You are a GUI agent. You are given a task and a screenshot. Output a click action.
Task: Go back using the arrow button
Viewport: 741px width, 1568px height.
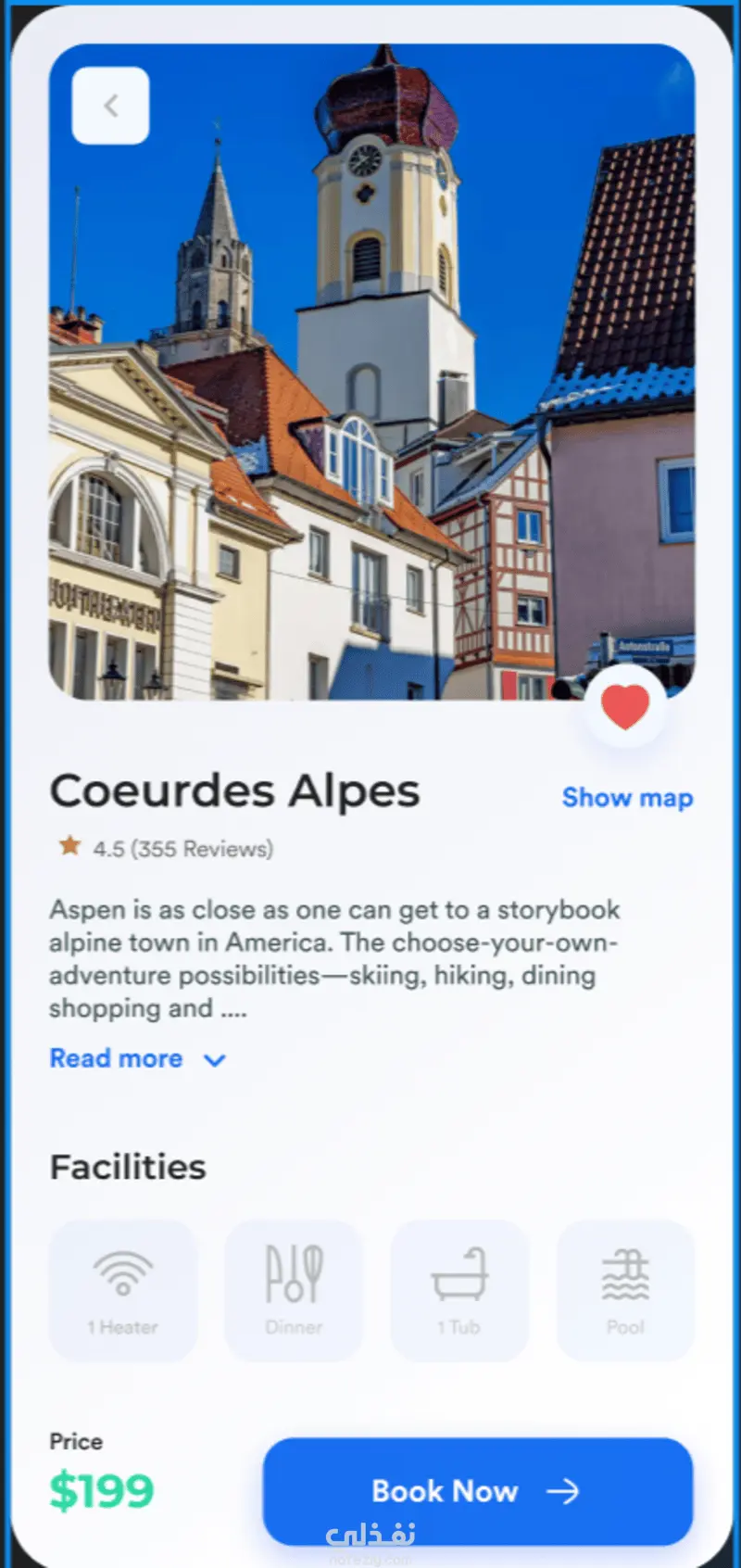pos(110,106)
